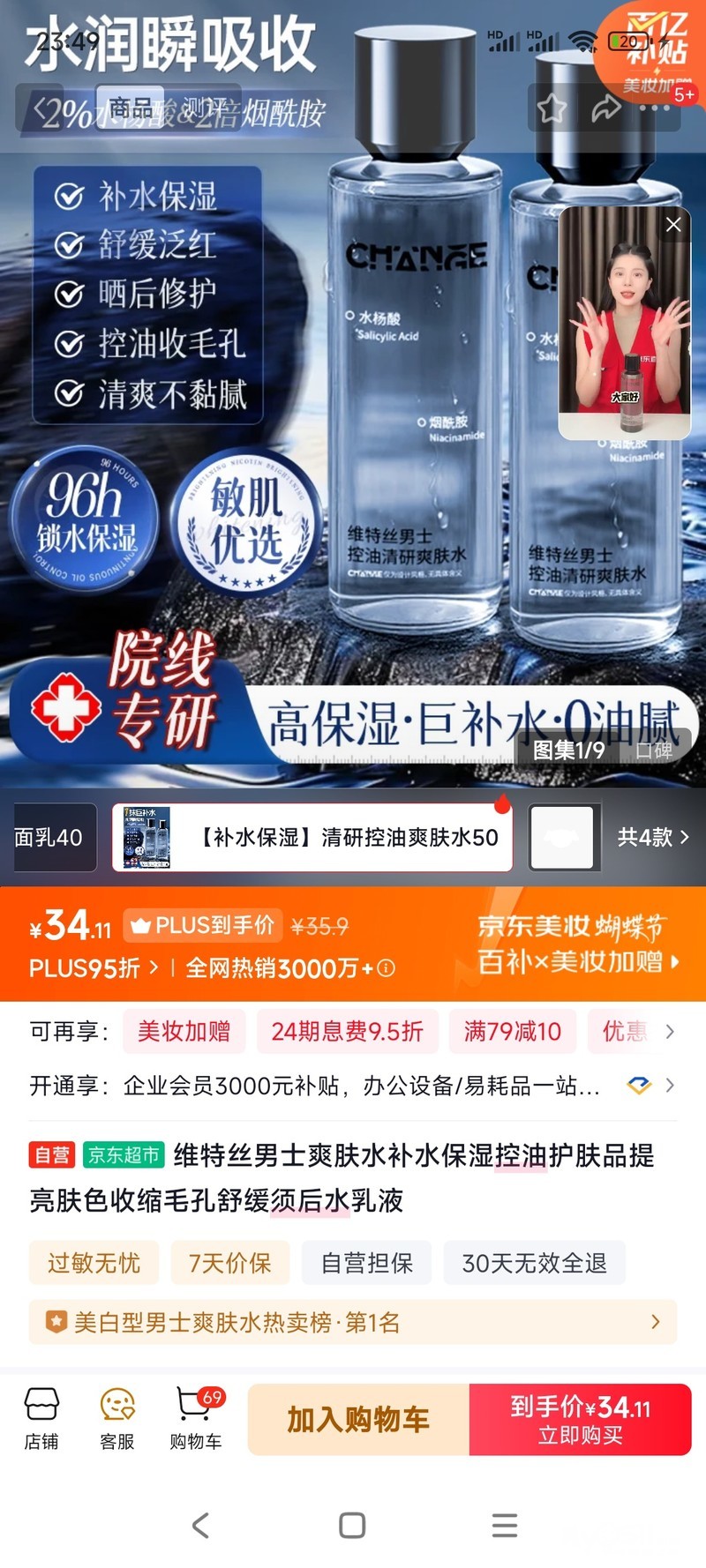
Task: Add this product to favorites via the star
Action: [x=552, y=108]
